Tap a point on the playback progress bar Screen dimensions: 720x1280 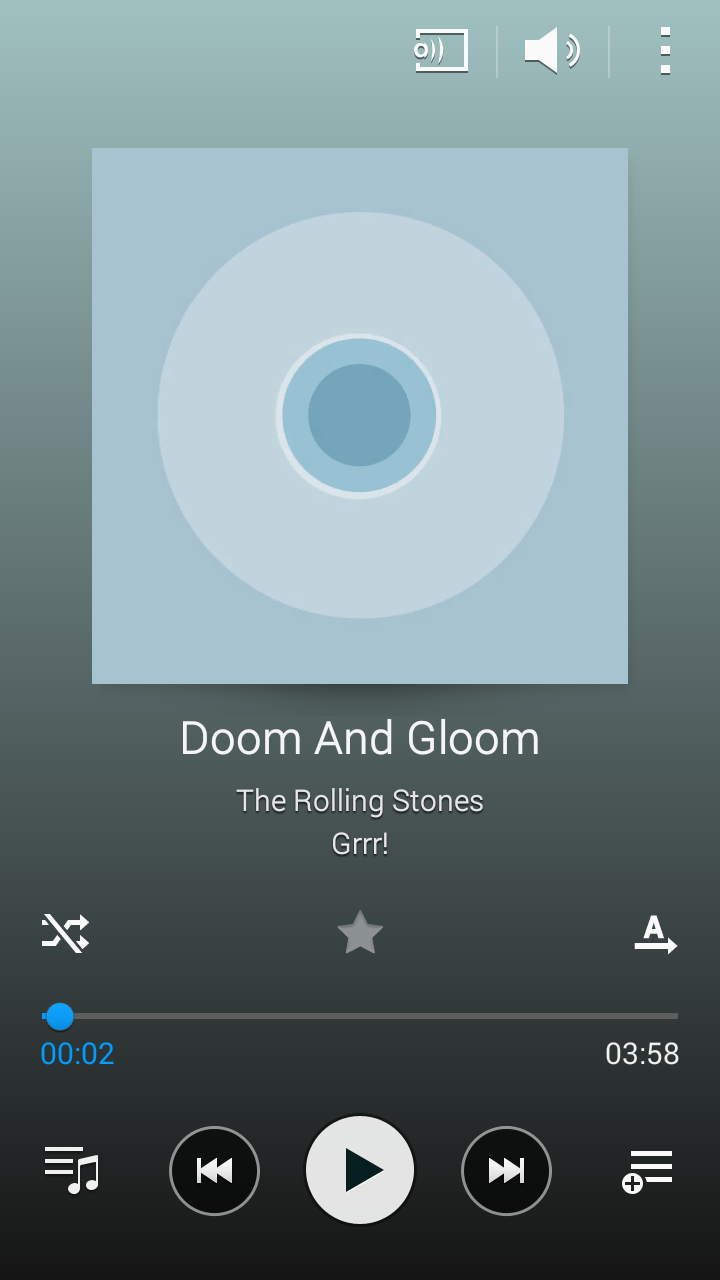pyautogui.click(x=360, y=1016)
